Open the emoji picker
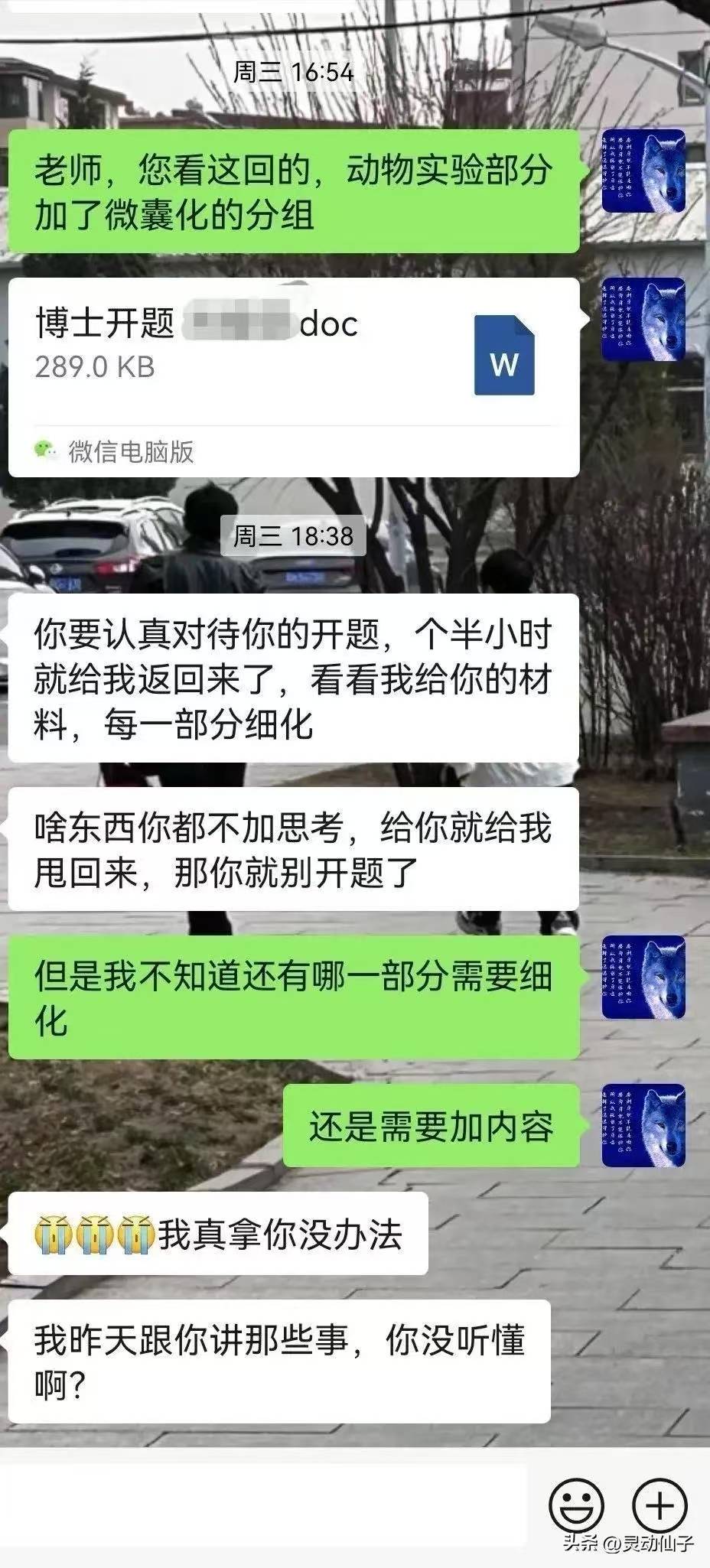 tap(576, 1505)
